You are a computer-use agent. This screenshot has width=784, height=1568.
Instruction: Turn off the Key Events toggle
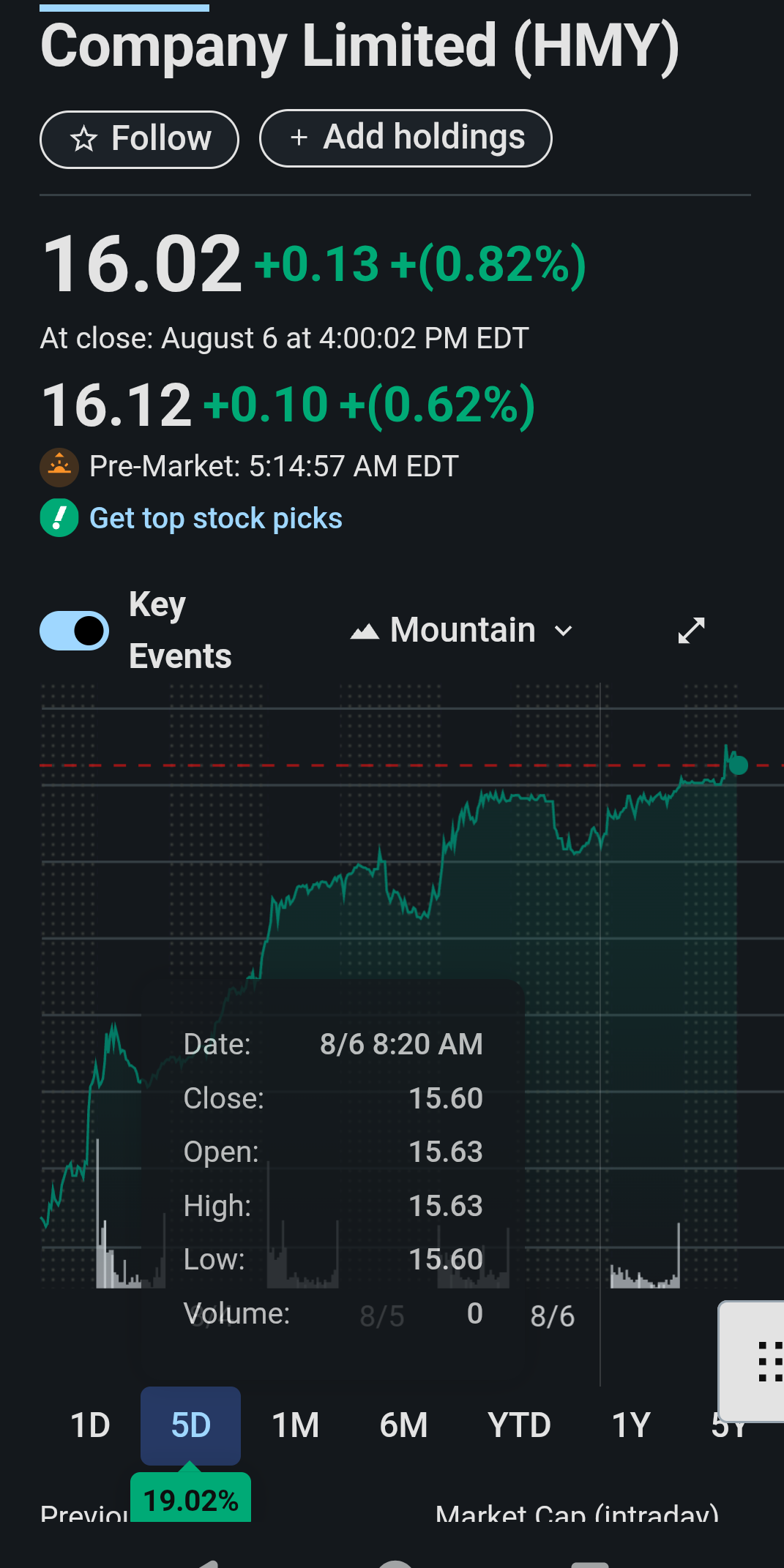click(74, 631)
